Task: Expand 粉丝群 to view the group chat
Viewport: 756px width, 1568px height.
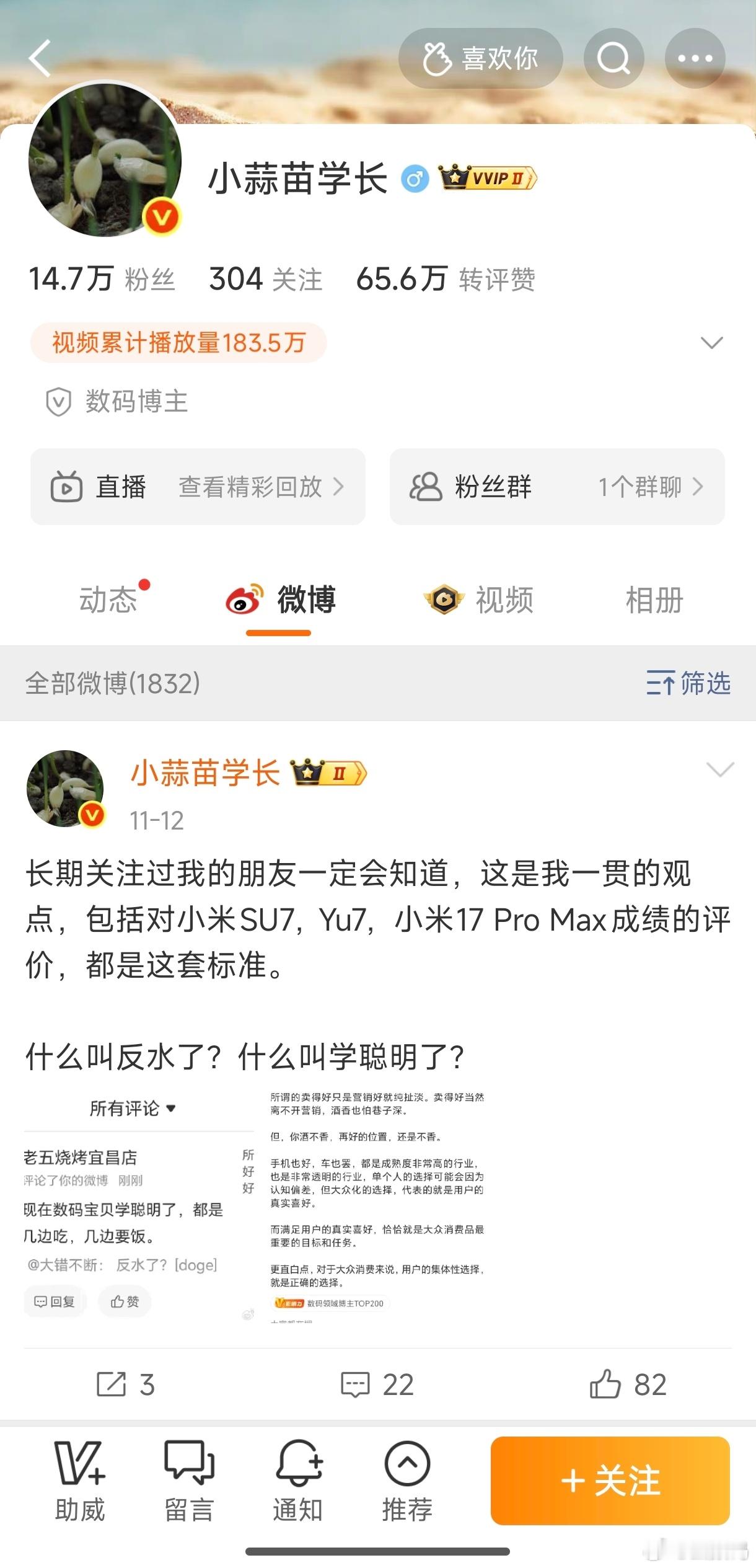Action: pyautogui.click(x=556, y=487)
